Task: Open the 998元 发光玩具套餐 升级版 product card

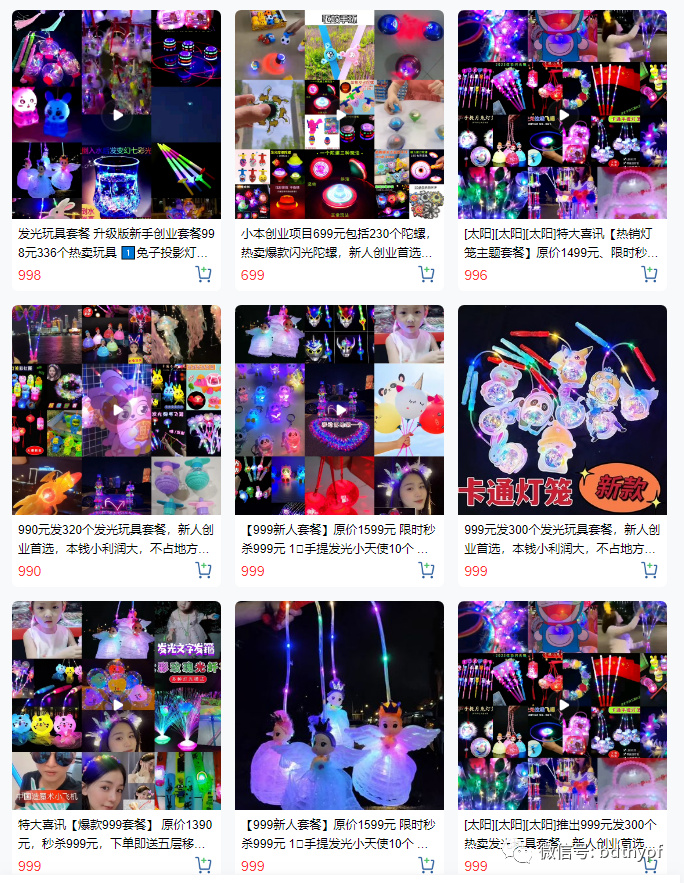Action: pos(116,114)
